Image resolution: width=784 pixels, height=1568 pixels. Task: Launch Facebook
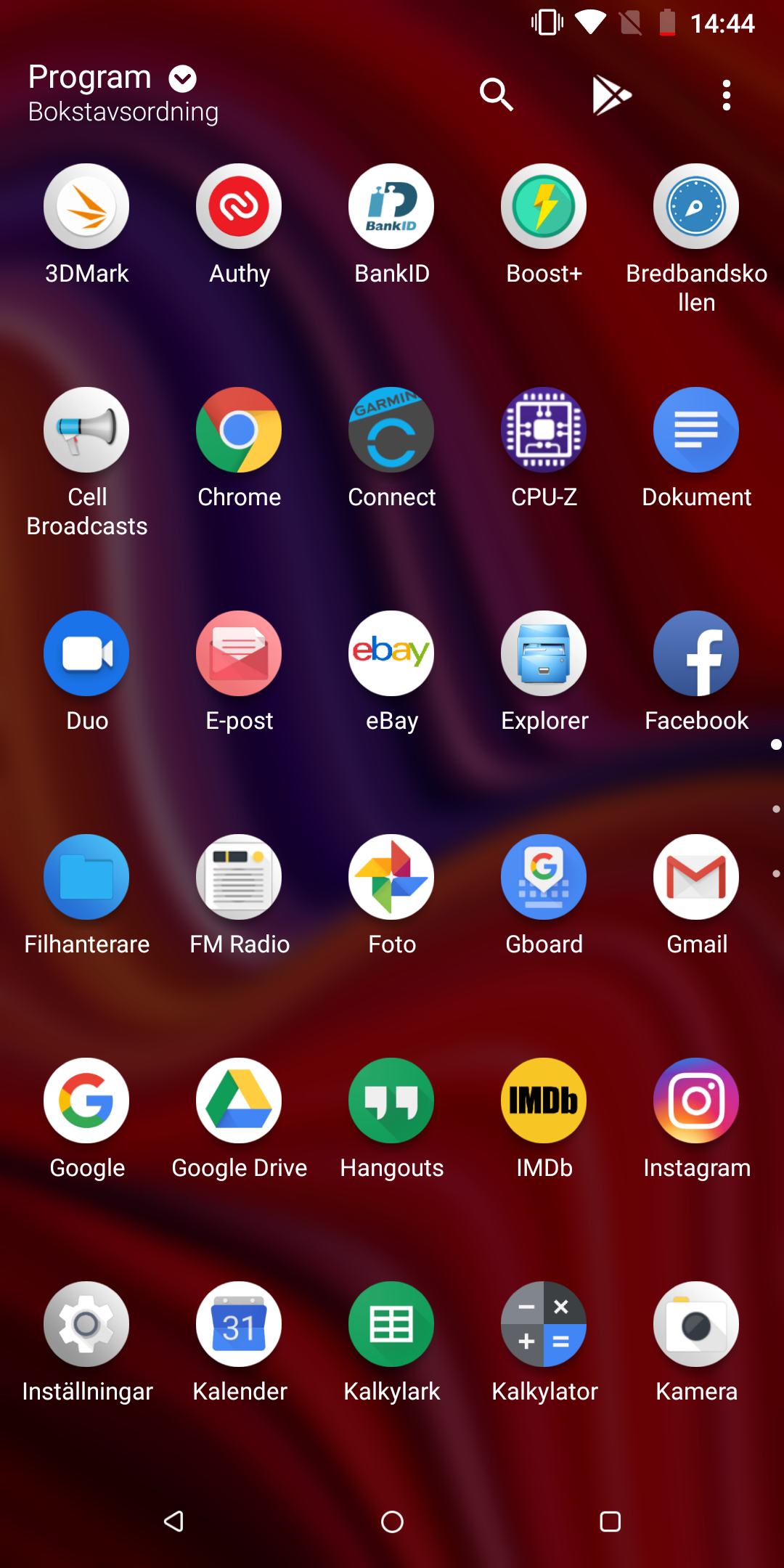(696, 654)
